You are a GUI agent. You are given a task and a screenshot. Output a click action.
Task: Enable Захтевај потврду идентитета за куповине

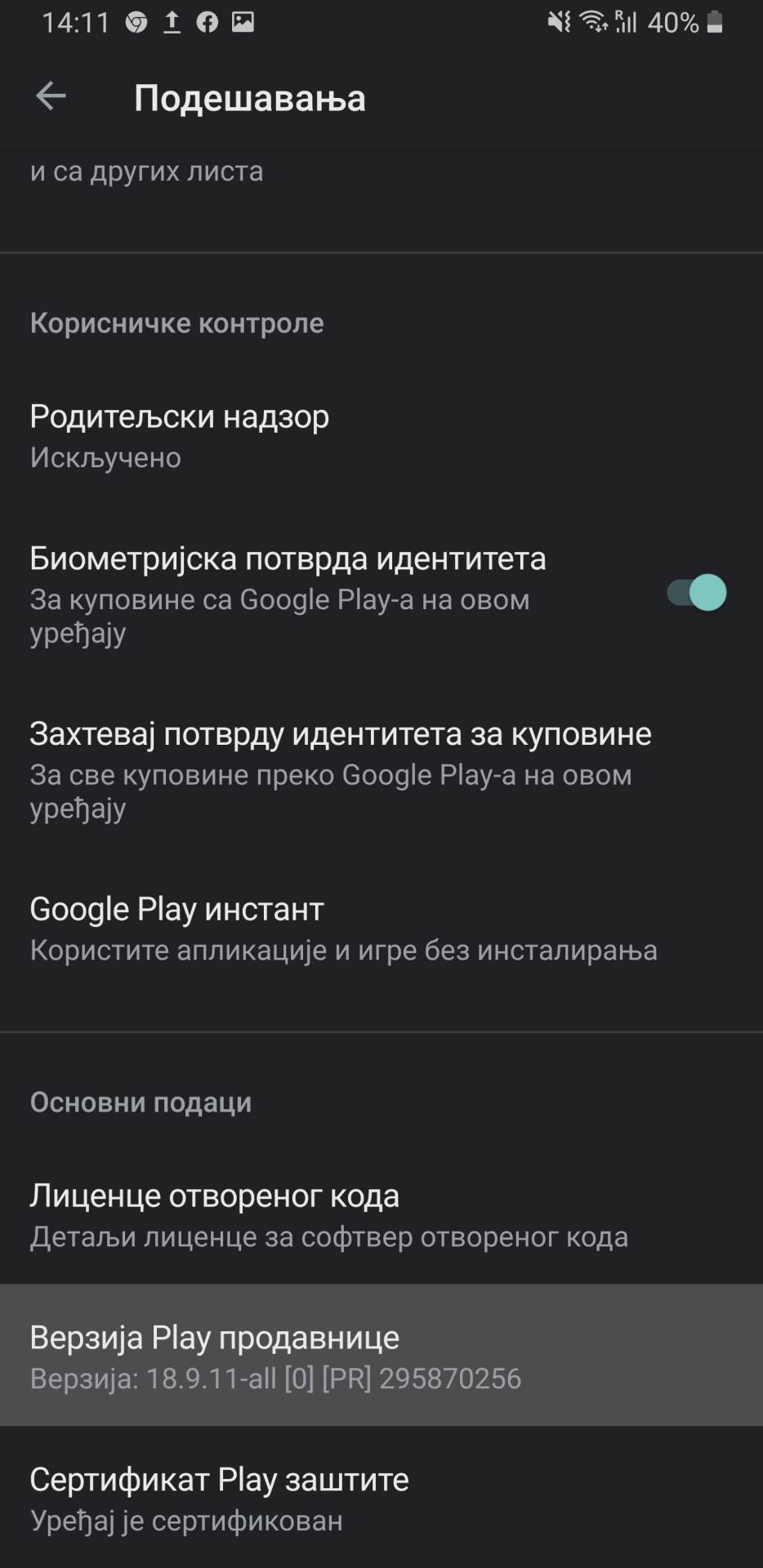(x=341, y=768)
